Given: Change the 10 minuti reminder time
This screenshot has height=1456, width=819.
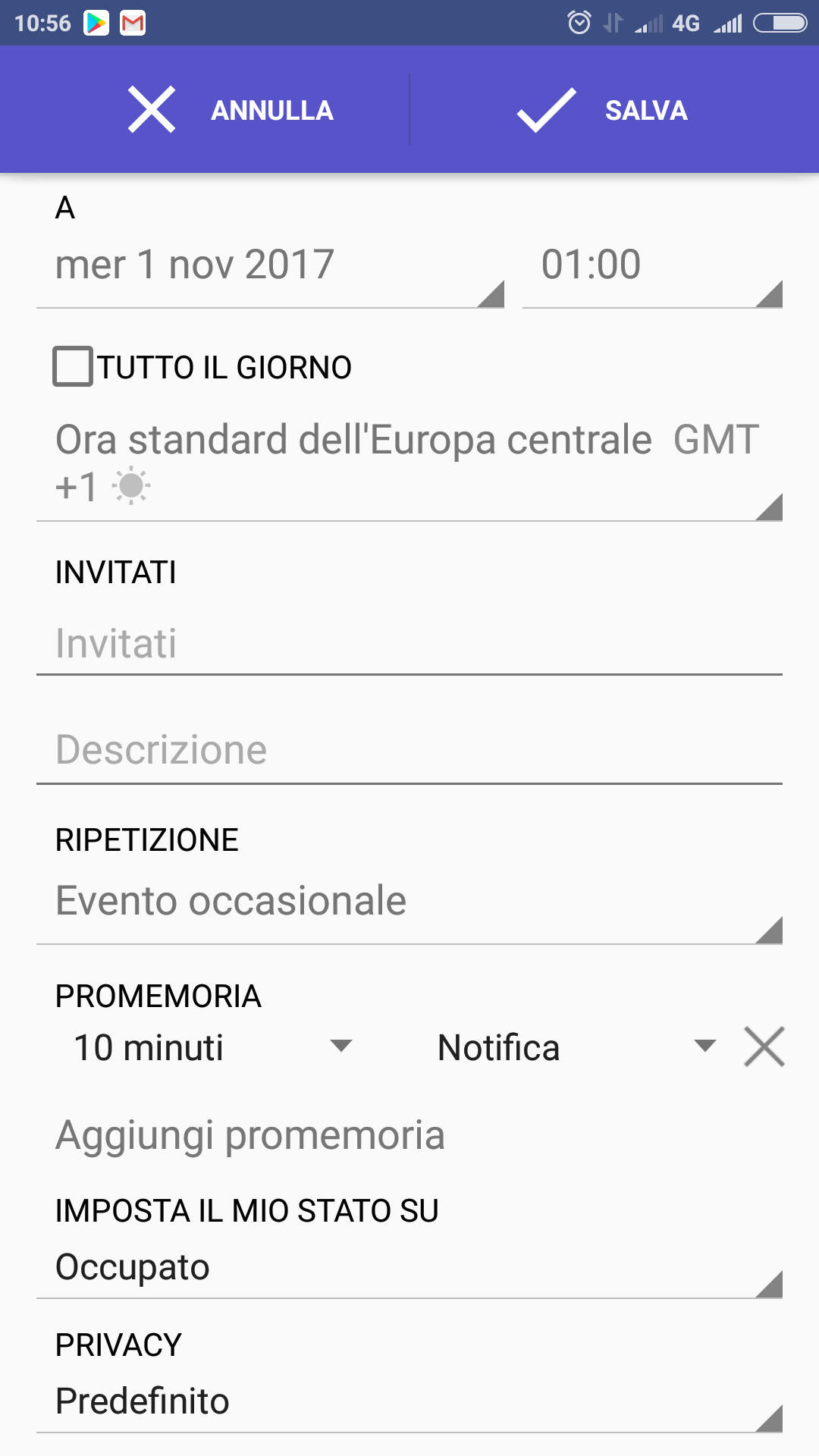Looking at the screenshot, I should pos(214,1047).
